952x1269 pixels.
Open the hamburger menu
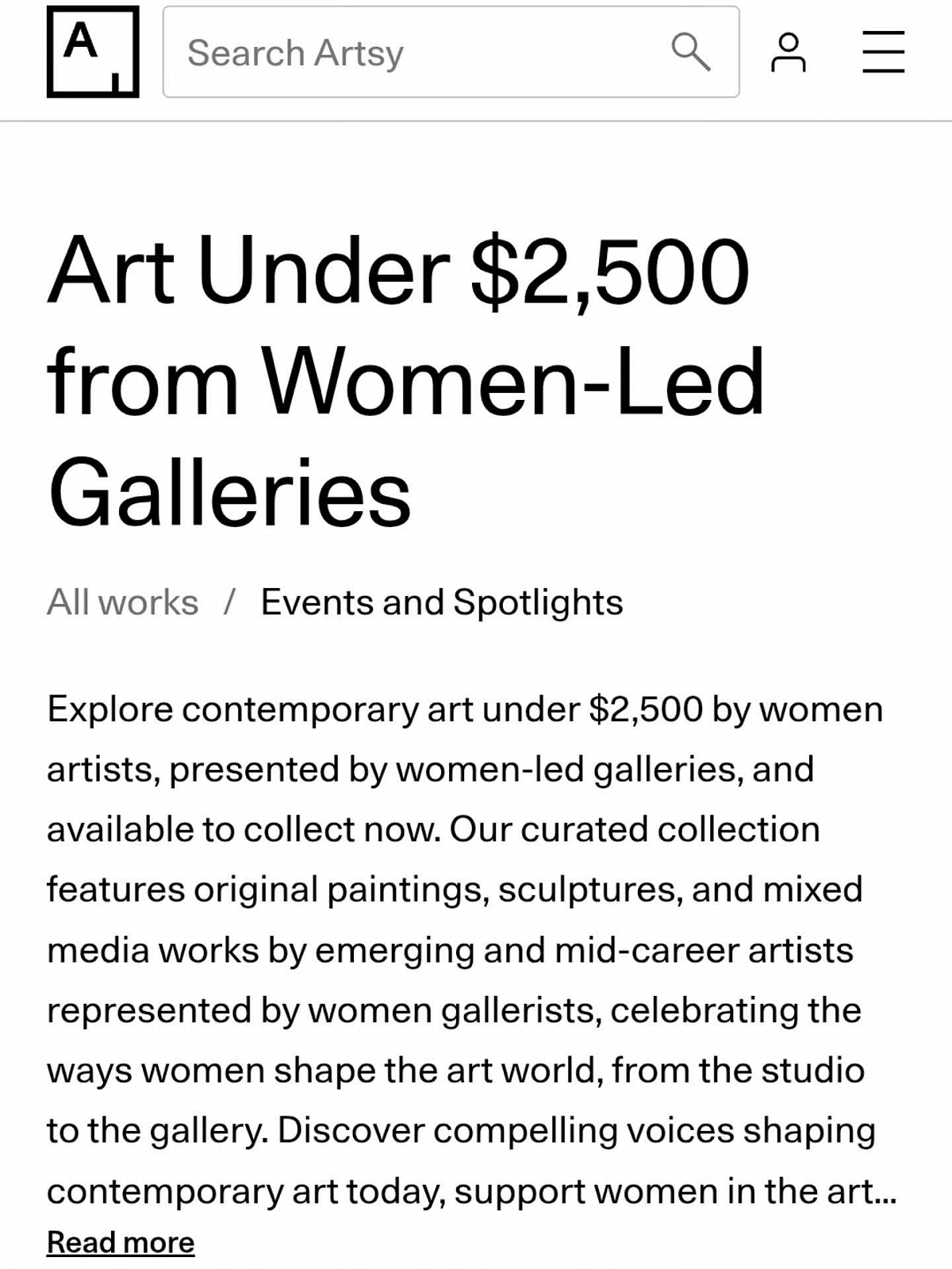click(x=883, y=52)
